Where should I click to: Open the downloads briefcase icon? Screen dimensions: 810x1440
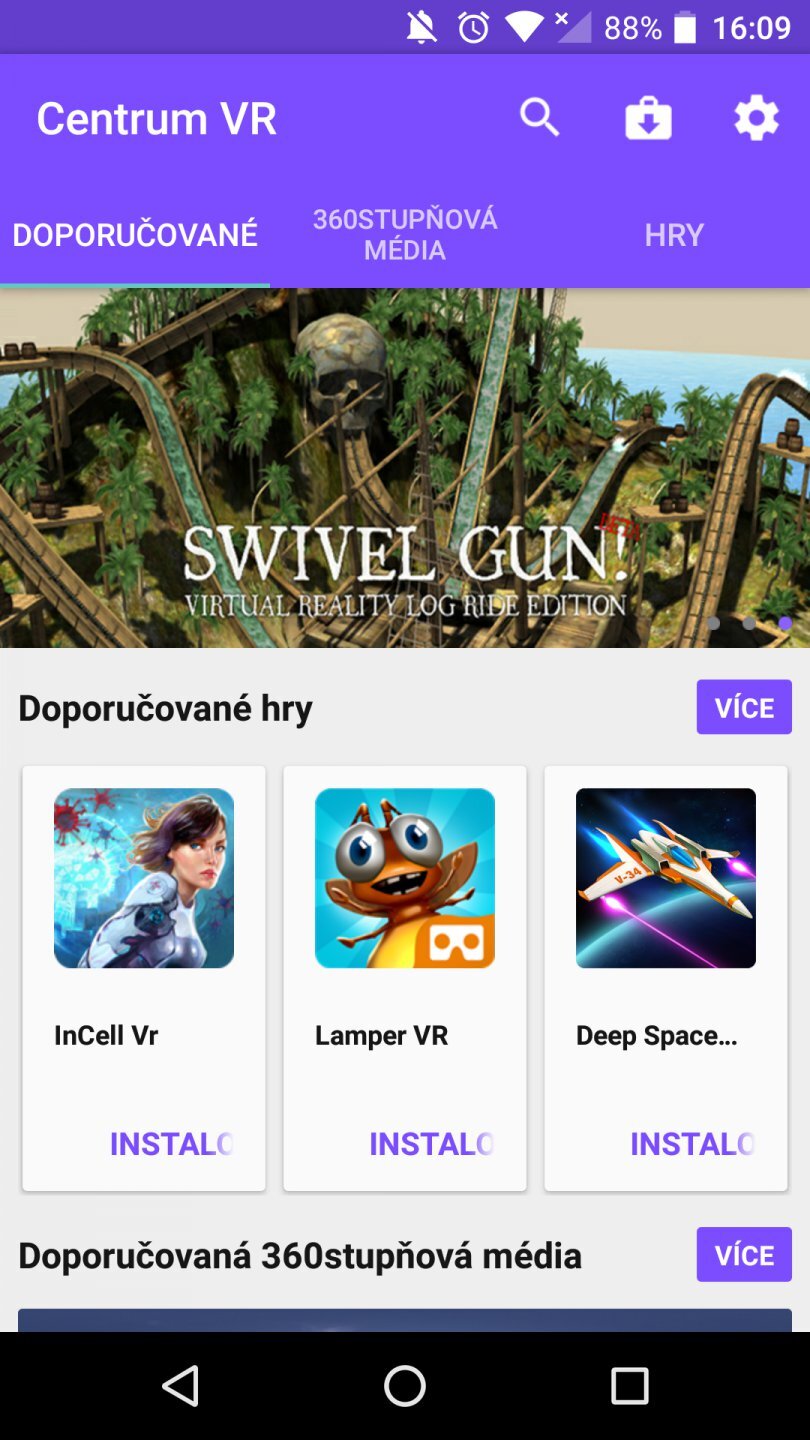point(648,119)
